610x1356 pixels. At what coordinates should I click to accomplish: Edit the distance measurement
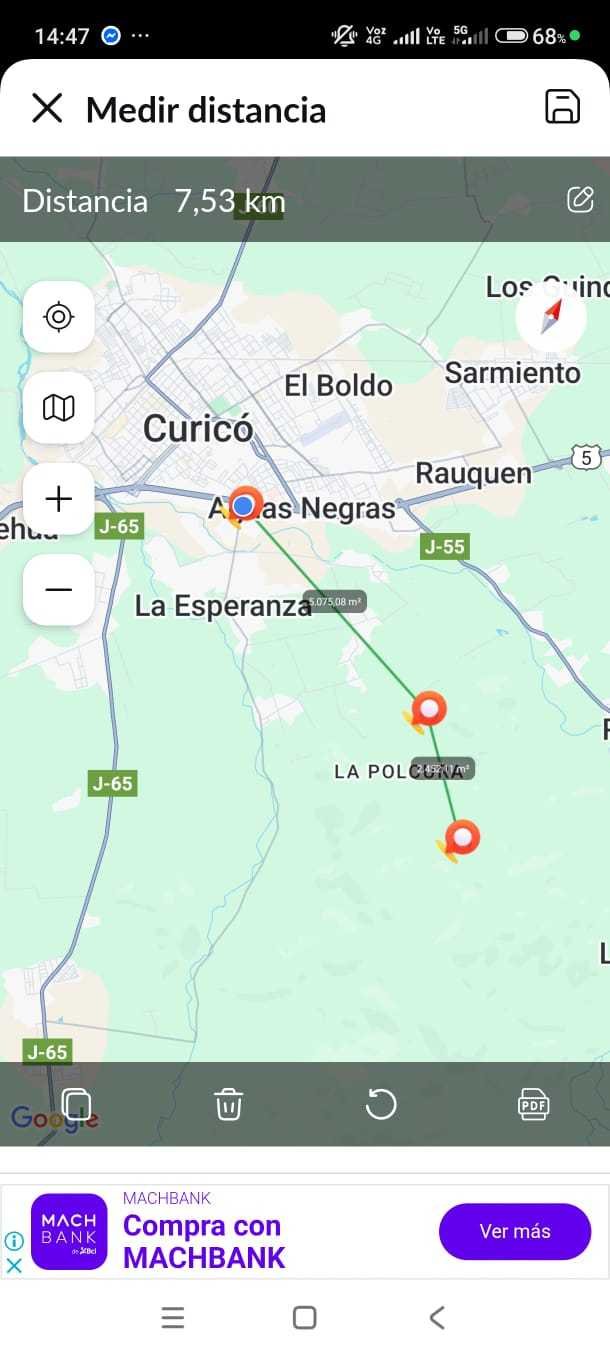tap(580, 200)
